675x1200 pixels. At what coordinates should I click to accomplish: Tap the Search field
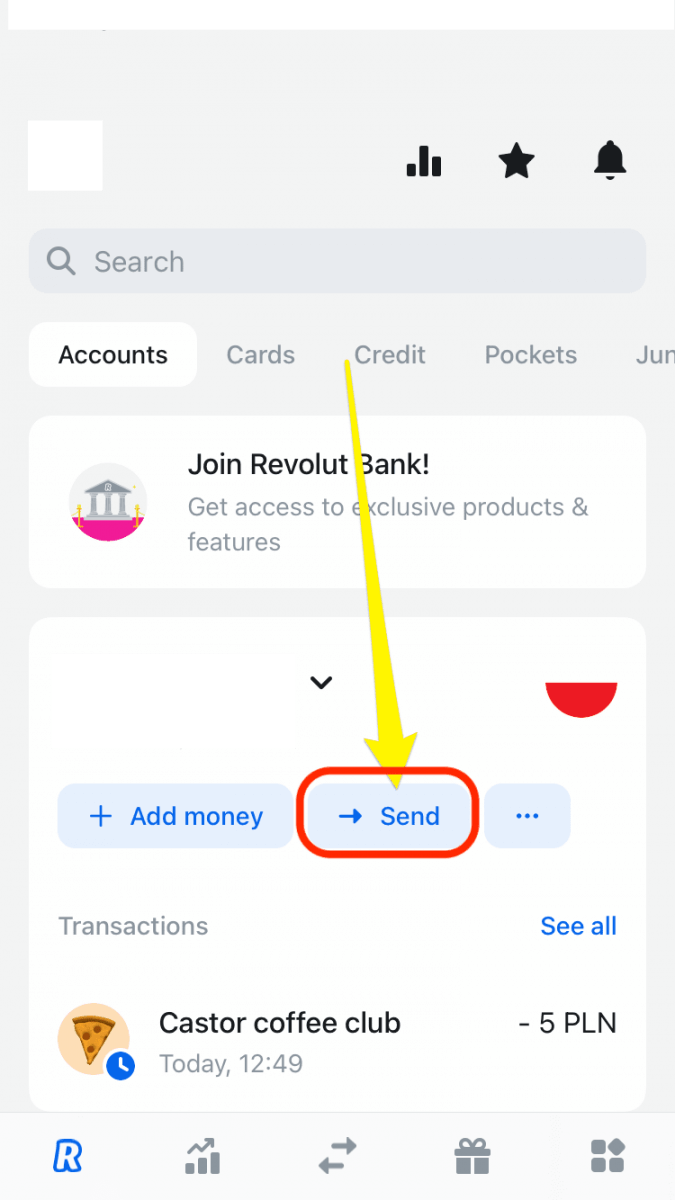point(337,262)
